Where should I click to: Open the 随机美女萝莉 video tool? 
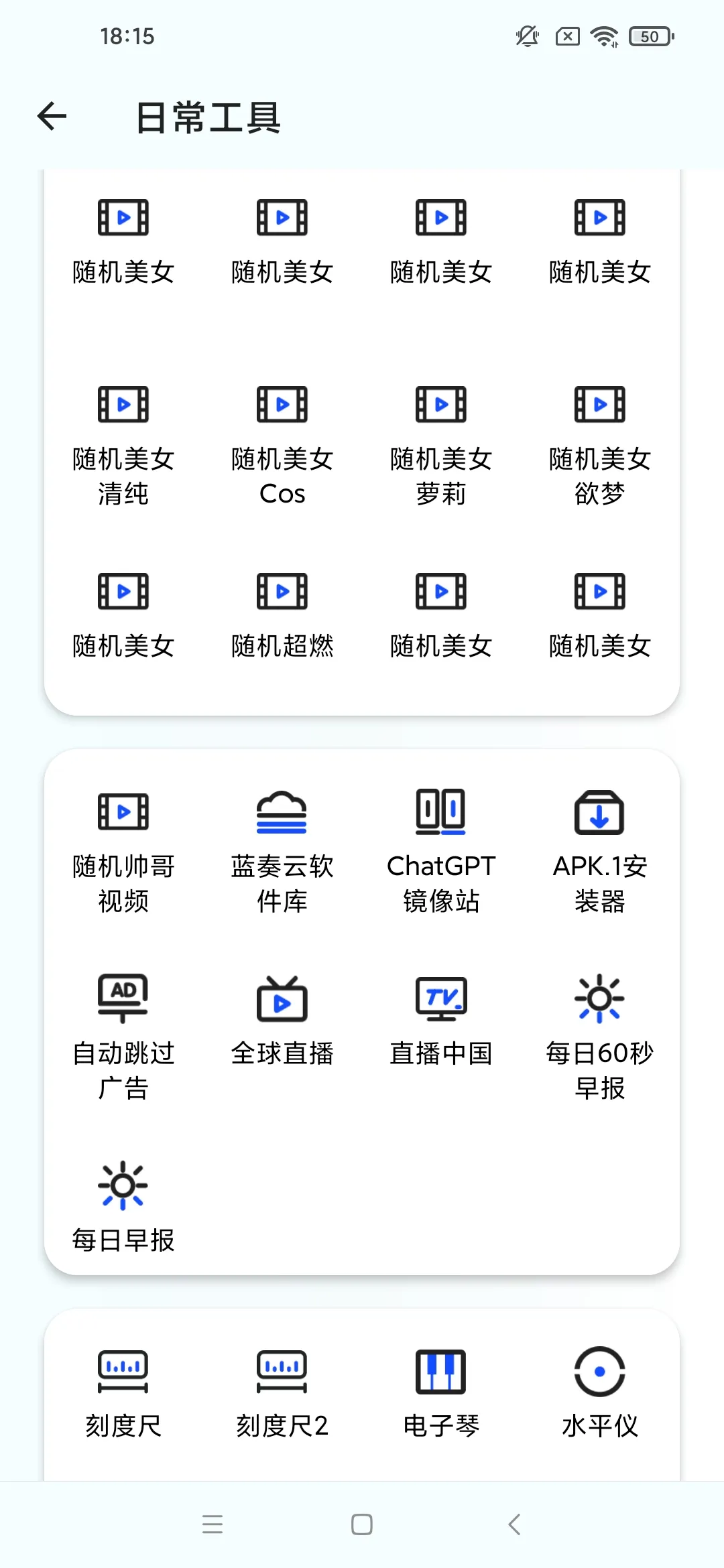(440, 442)
